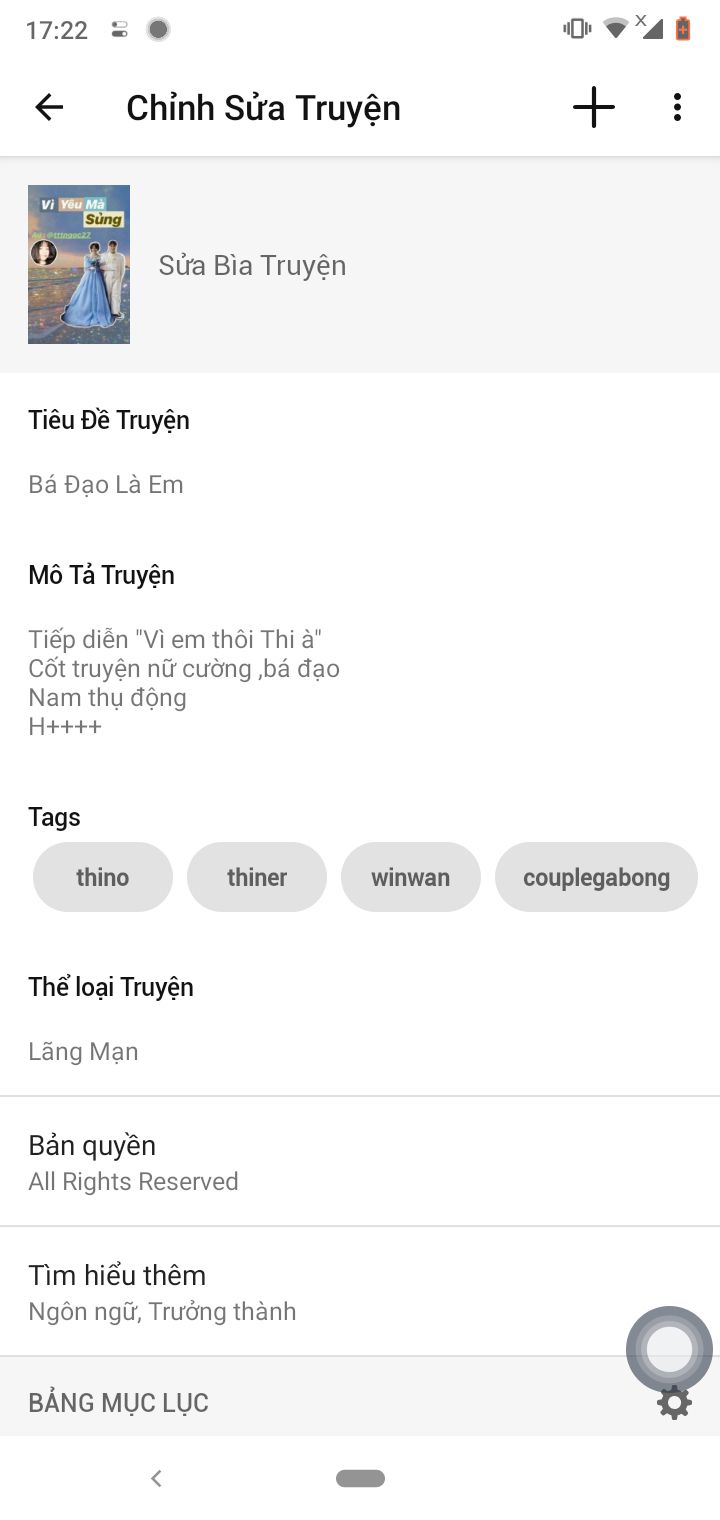Tap the floating assistive circle button
The width and height of the screenshot is (720, 1520).
[x=669, y=1349]
